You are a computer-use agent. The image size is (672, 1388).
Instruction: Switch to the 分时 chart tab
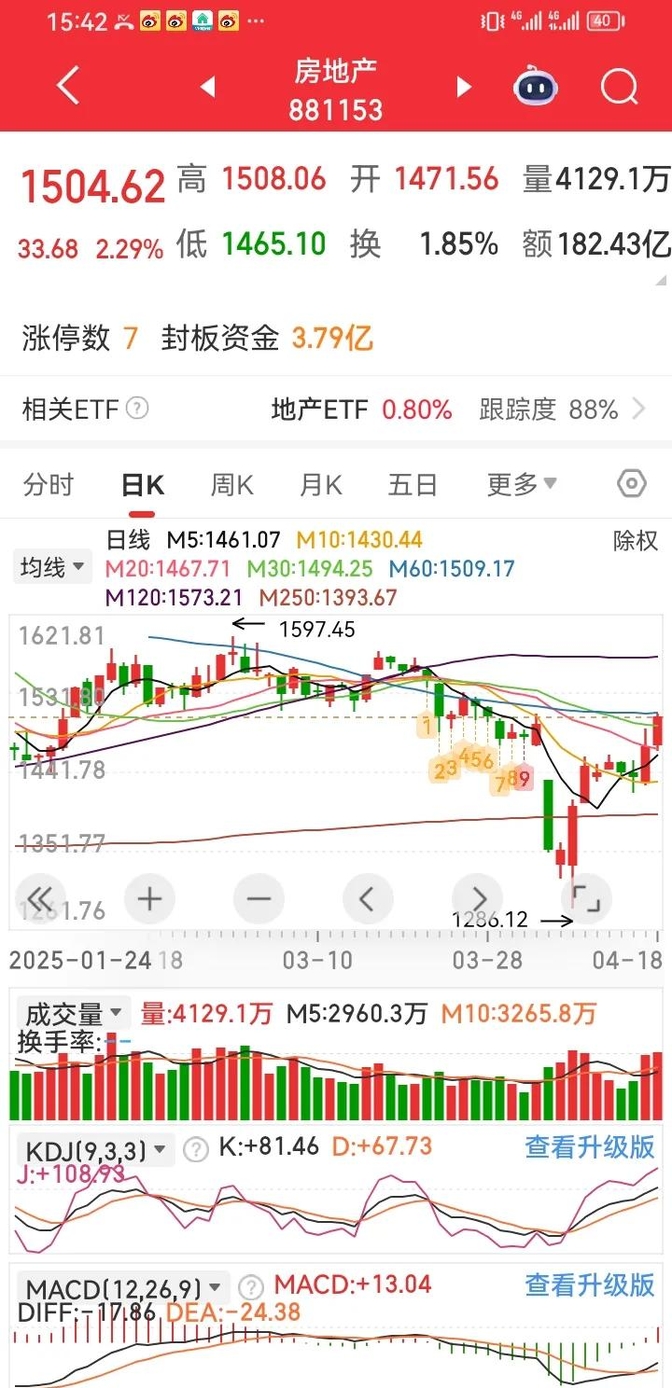[48, 485]
